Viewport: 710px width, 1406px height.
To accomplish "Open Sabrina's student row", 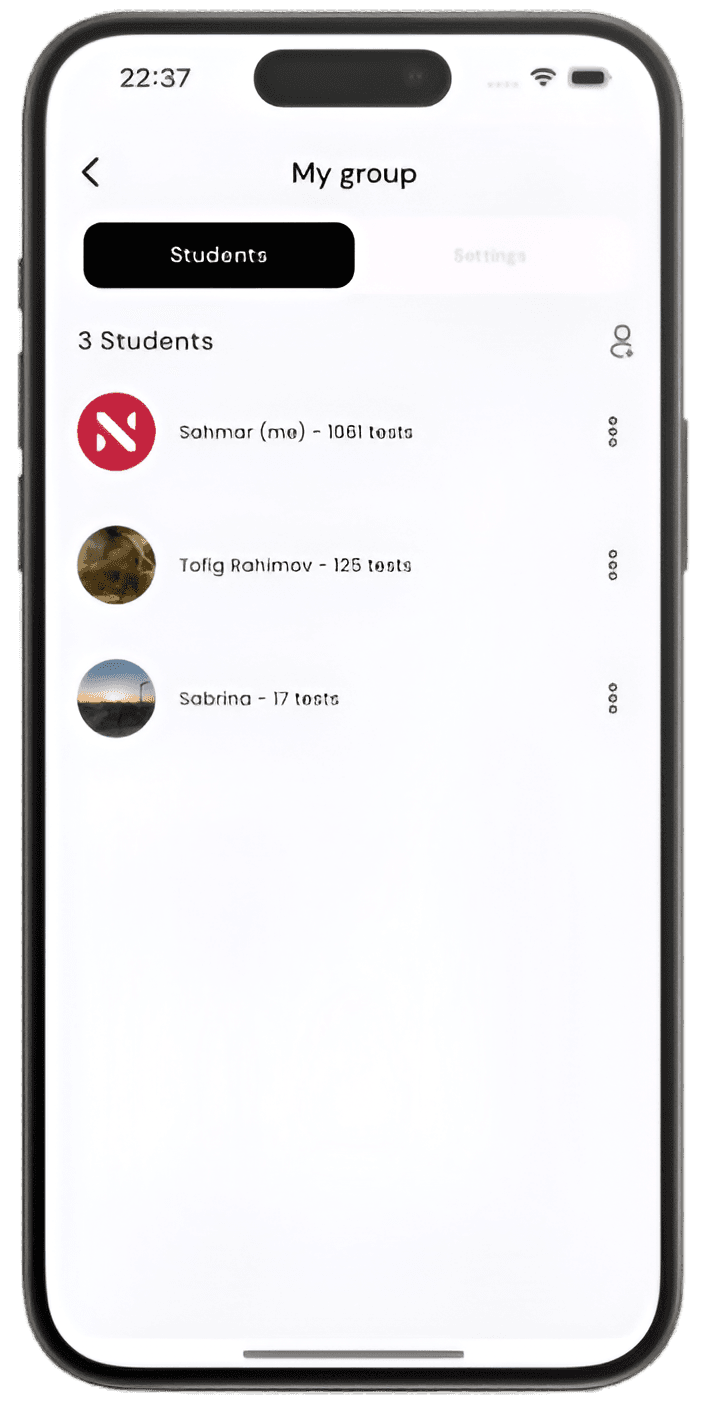I will point(259,698).
